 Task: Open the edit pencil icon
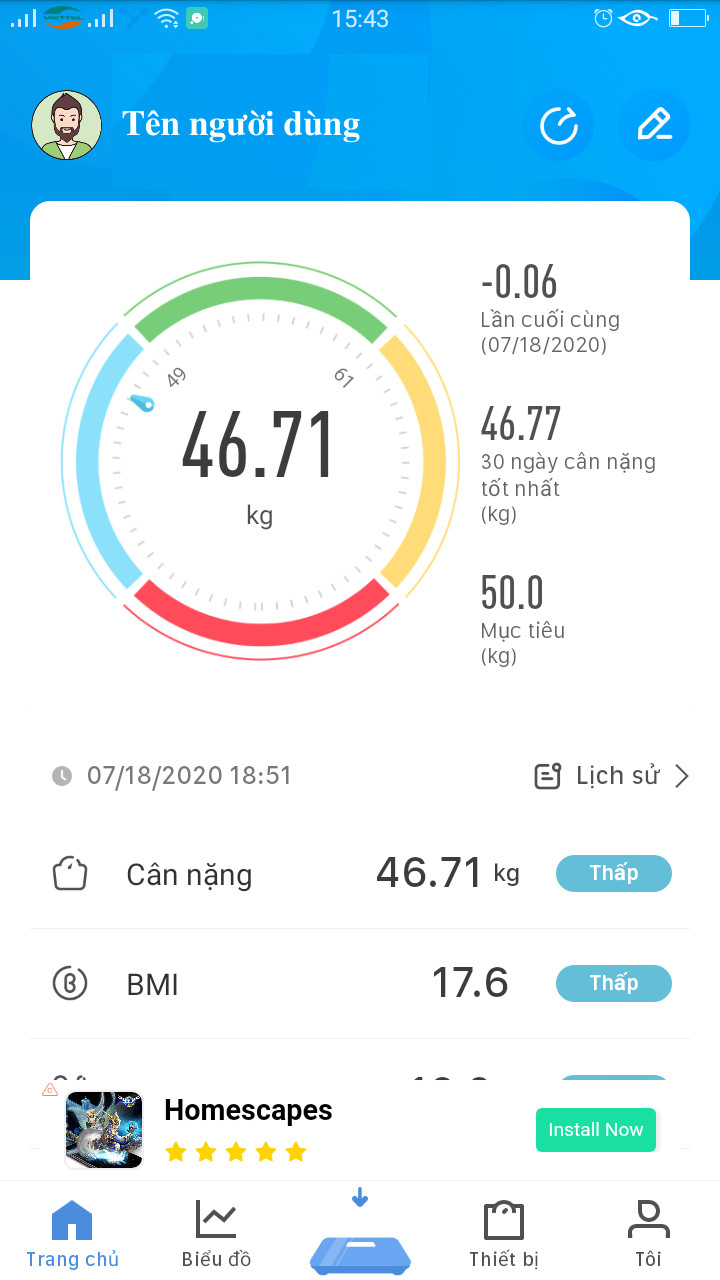[x=654, y=126]
